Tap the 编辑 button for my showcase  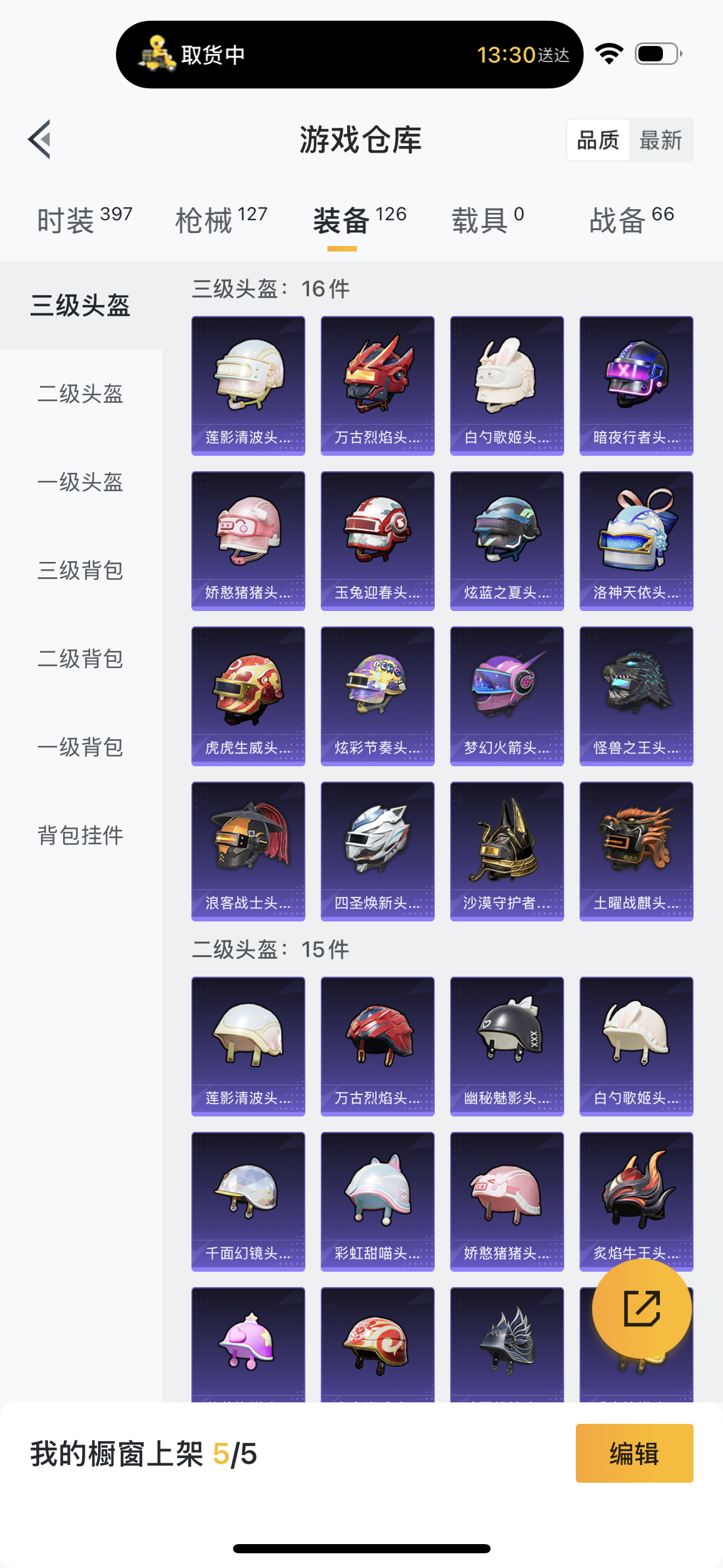(634, 1453)
